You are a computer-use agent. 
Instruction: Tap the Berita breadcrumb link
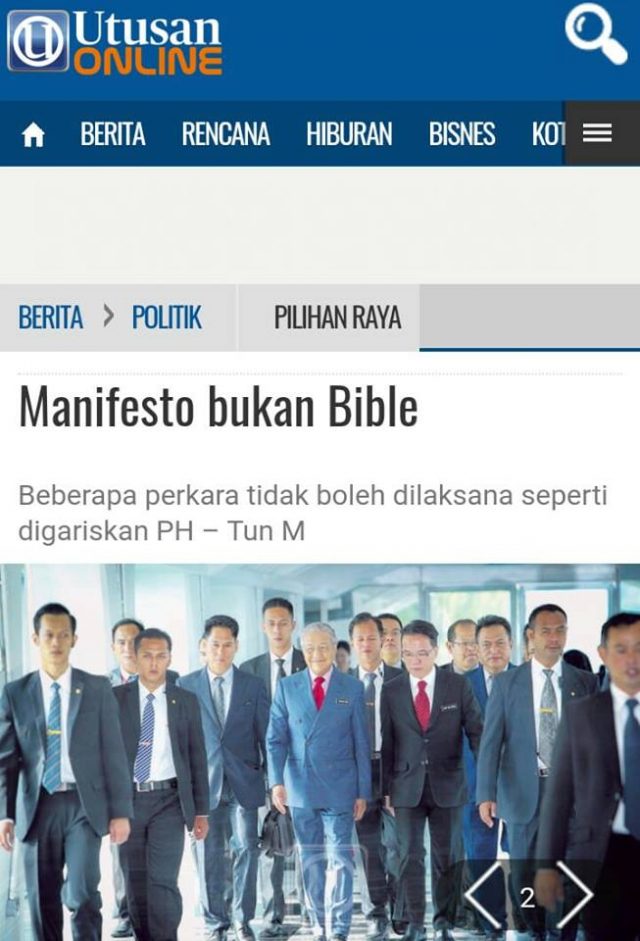[x=50, y=318]
